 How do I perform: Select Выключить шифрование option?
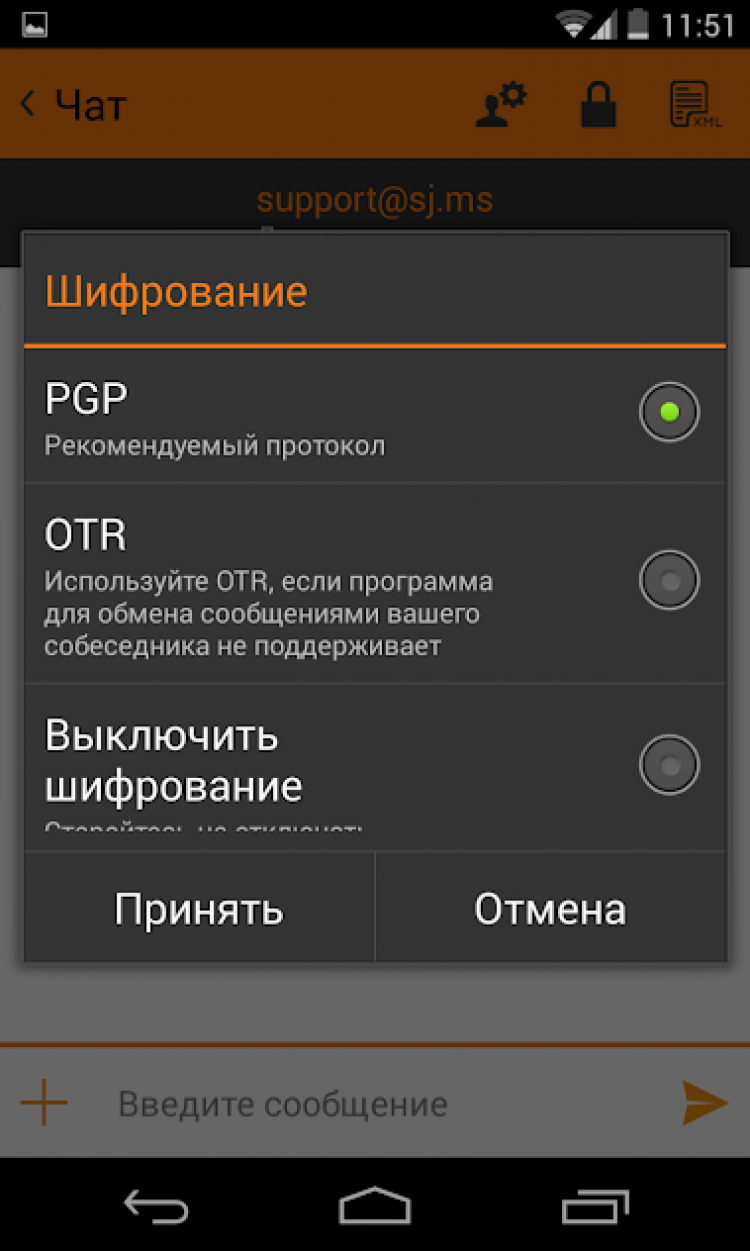click(x=669, y=765)
